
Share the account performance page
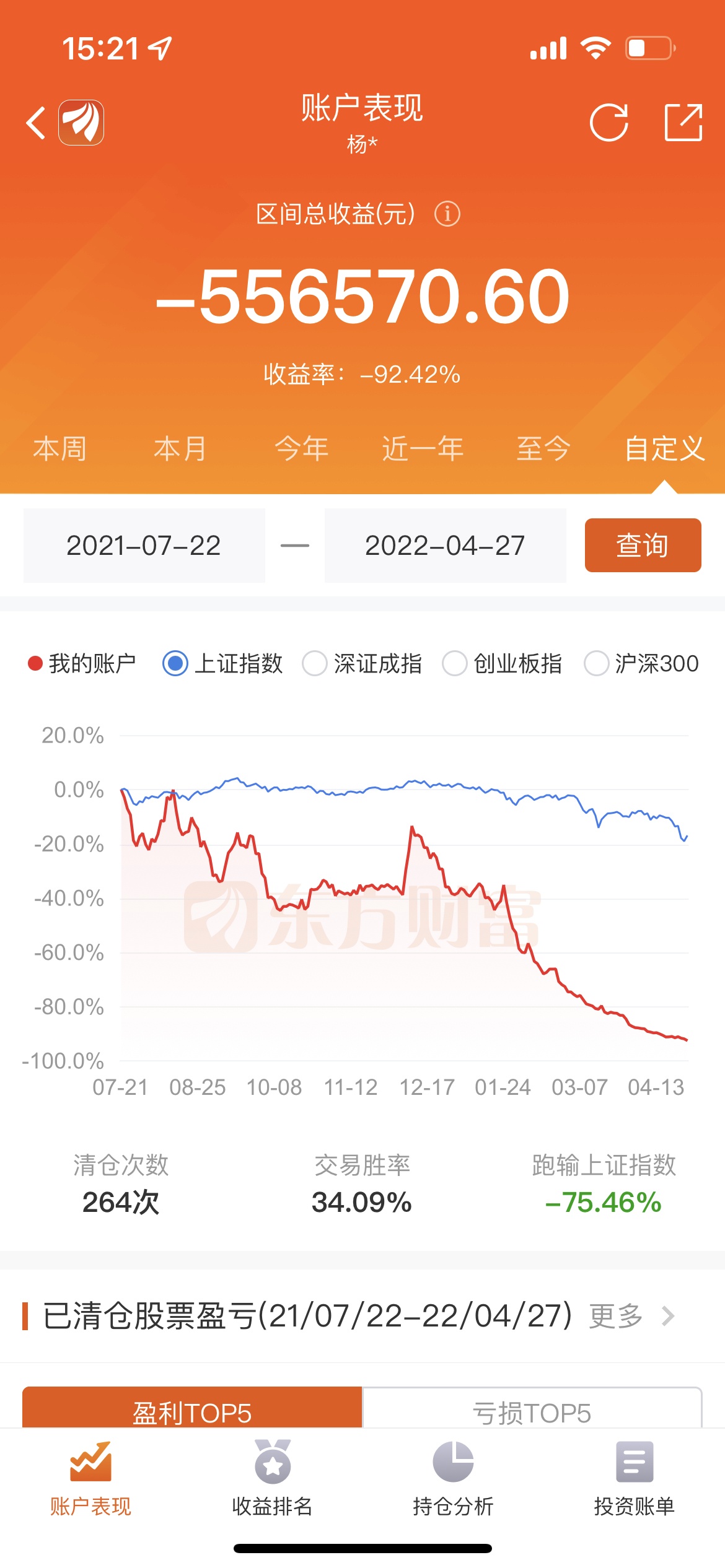tap(683, 123)
